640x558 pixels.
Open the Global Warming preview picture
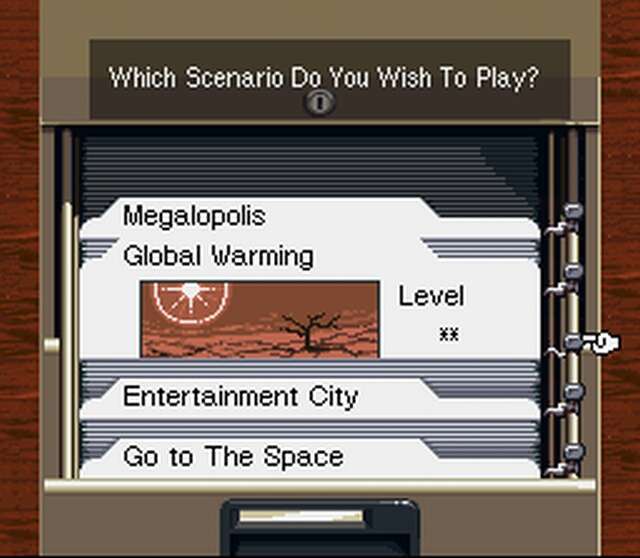point(260,318)
